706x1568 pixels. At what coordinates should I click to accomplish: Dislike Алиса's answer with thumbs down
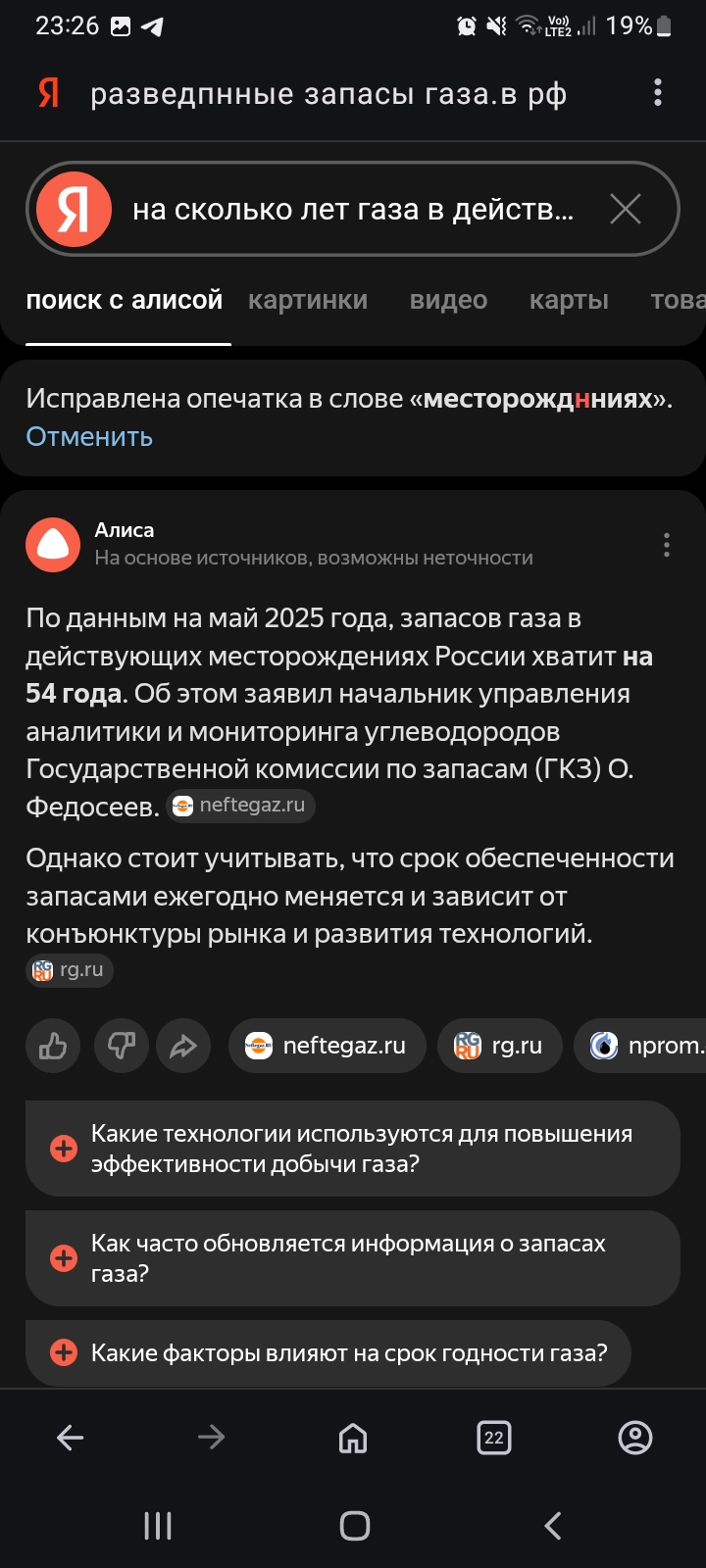click(x=121, y=1046)
